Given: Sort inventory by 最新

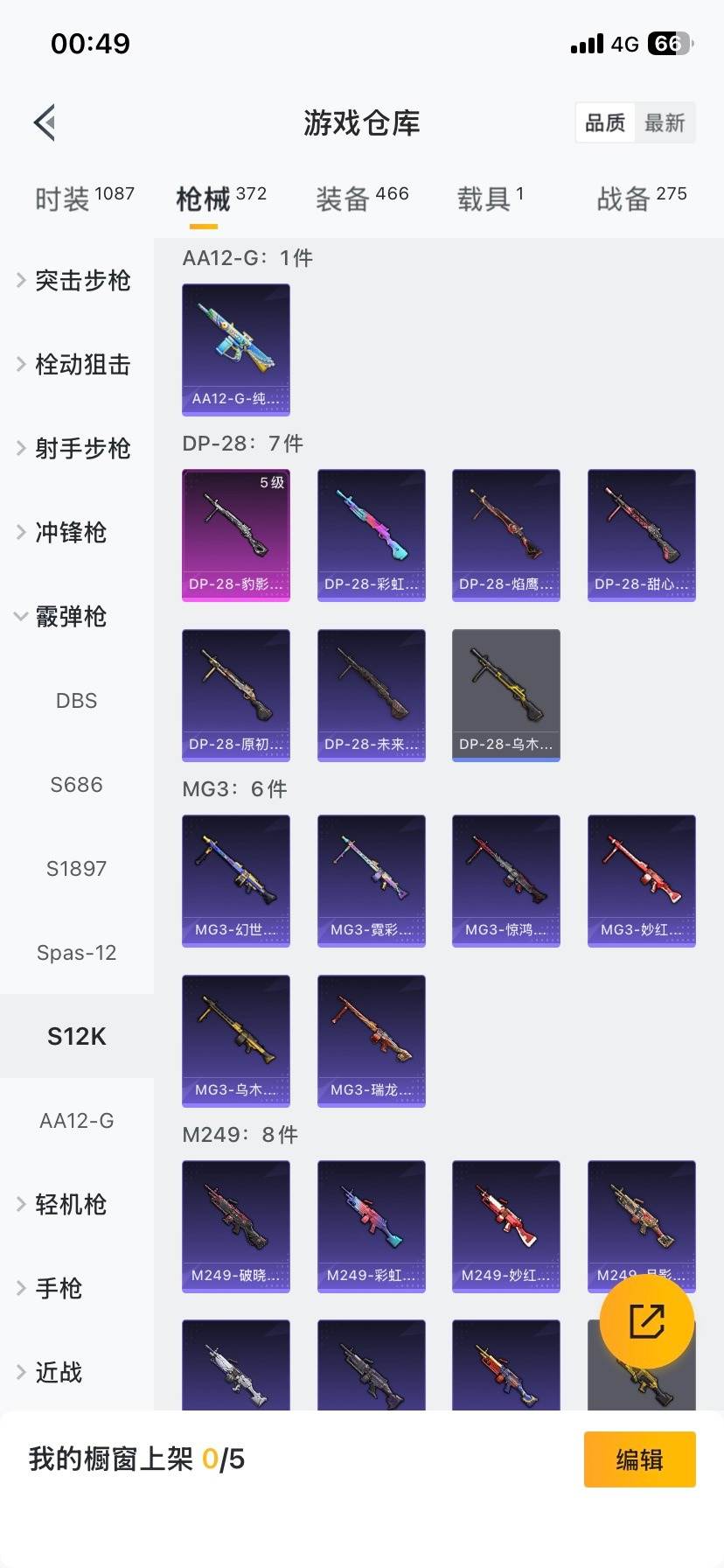Looking at the screenshot, I should [665, 123].
